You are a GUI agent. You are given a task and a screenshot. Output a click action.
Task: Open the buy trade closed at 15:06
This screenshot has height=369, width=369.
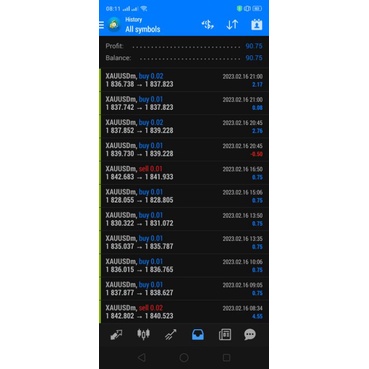184,196
